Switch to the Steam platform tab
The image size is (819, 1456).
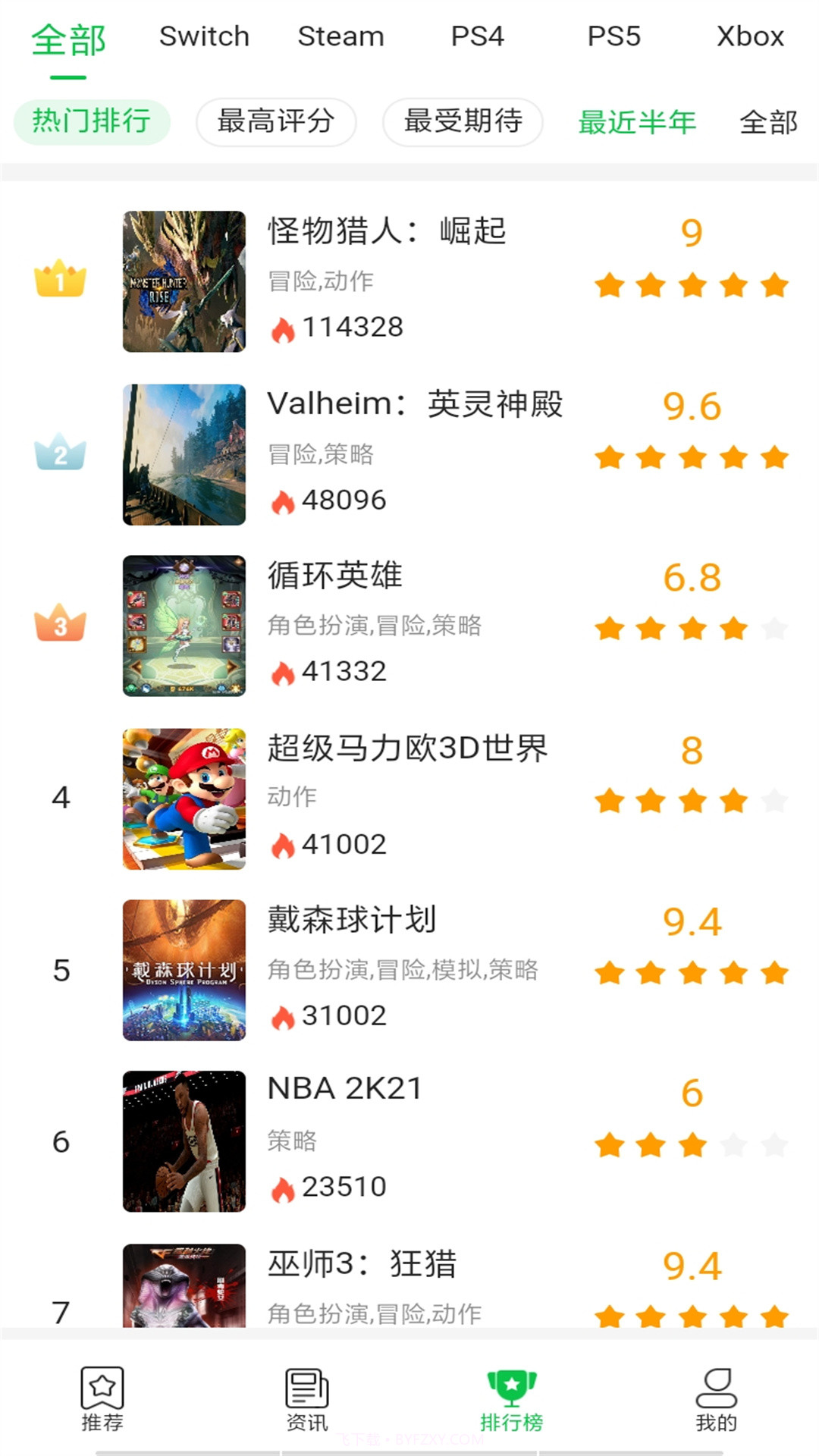click(x=341, y=36)
